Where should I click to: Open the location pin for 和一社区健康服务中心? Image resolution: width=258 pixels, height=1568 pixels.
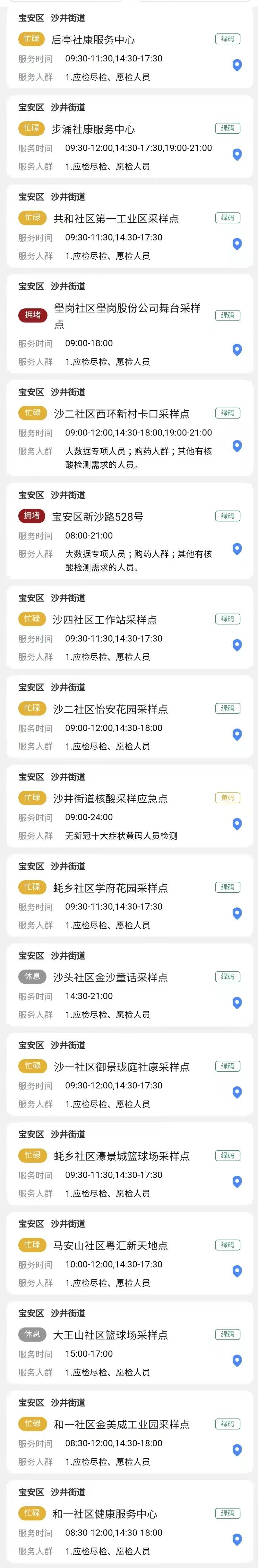237,1539
